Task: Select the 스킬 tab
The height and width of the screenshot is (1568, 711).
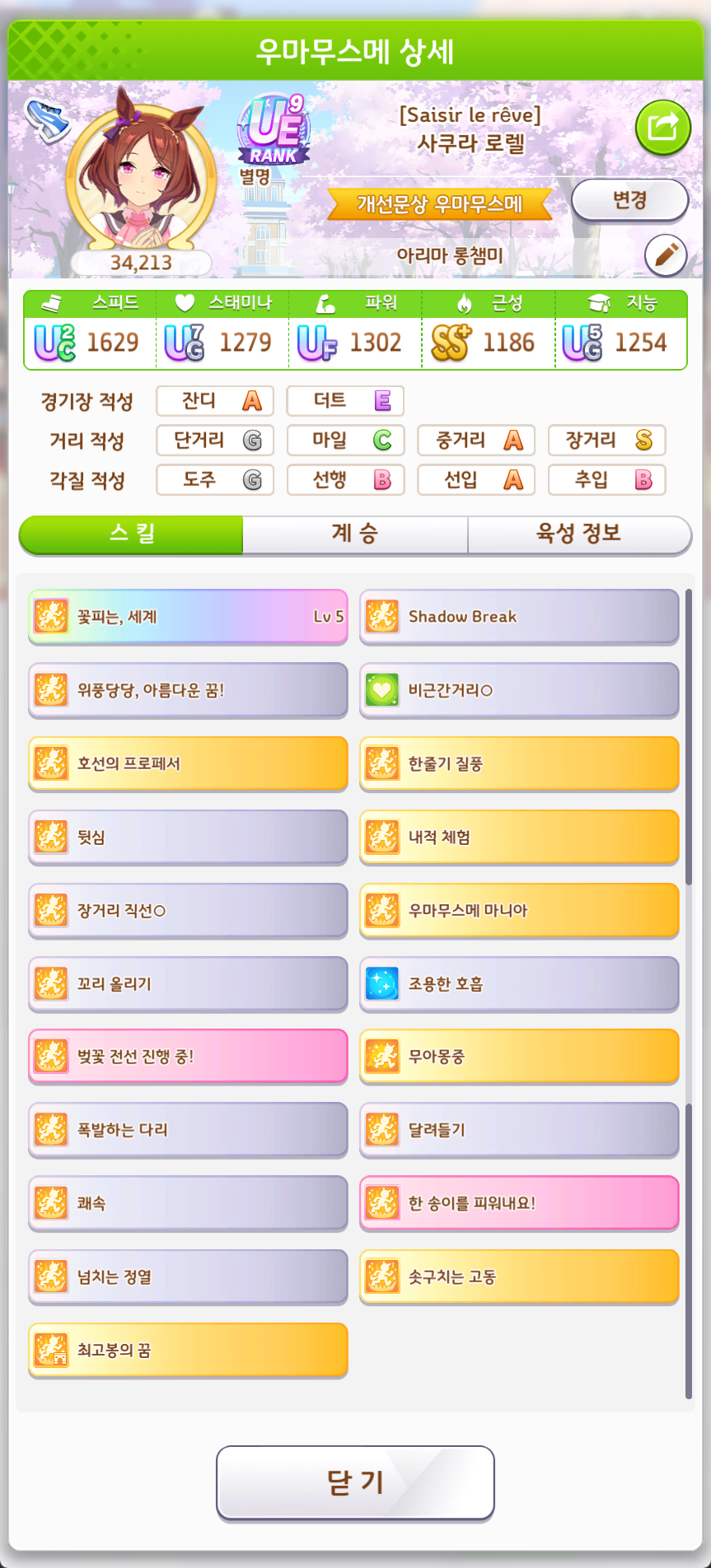Action: coord(131,534)
